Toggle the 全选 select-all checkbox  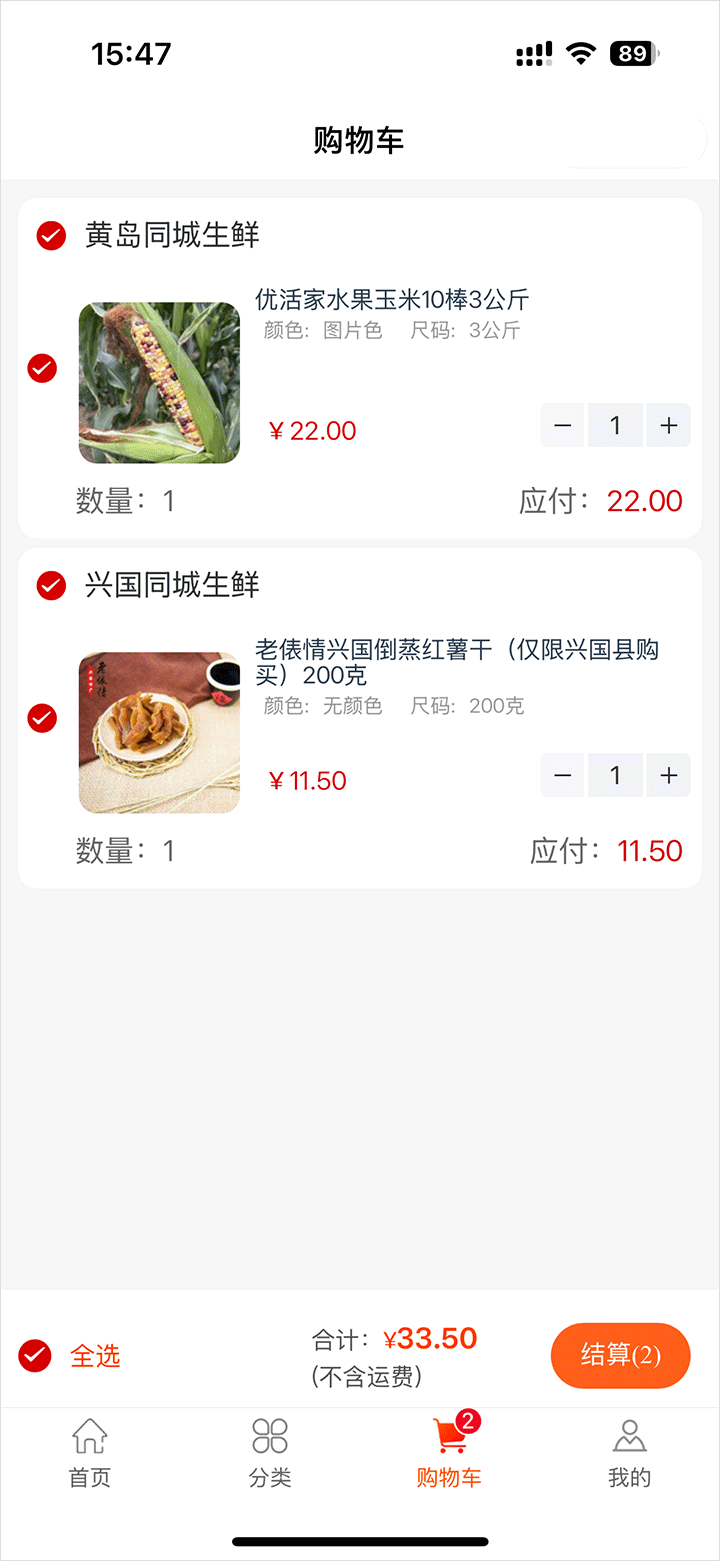tap(35, 1356)
